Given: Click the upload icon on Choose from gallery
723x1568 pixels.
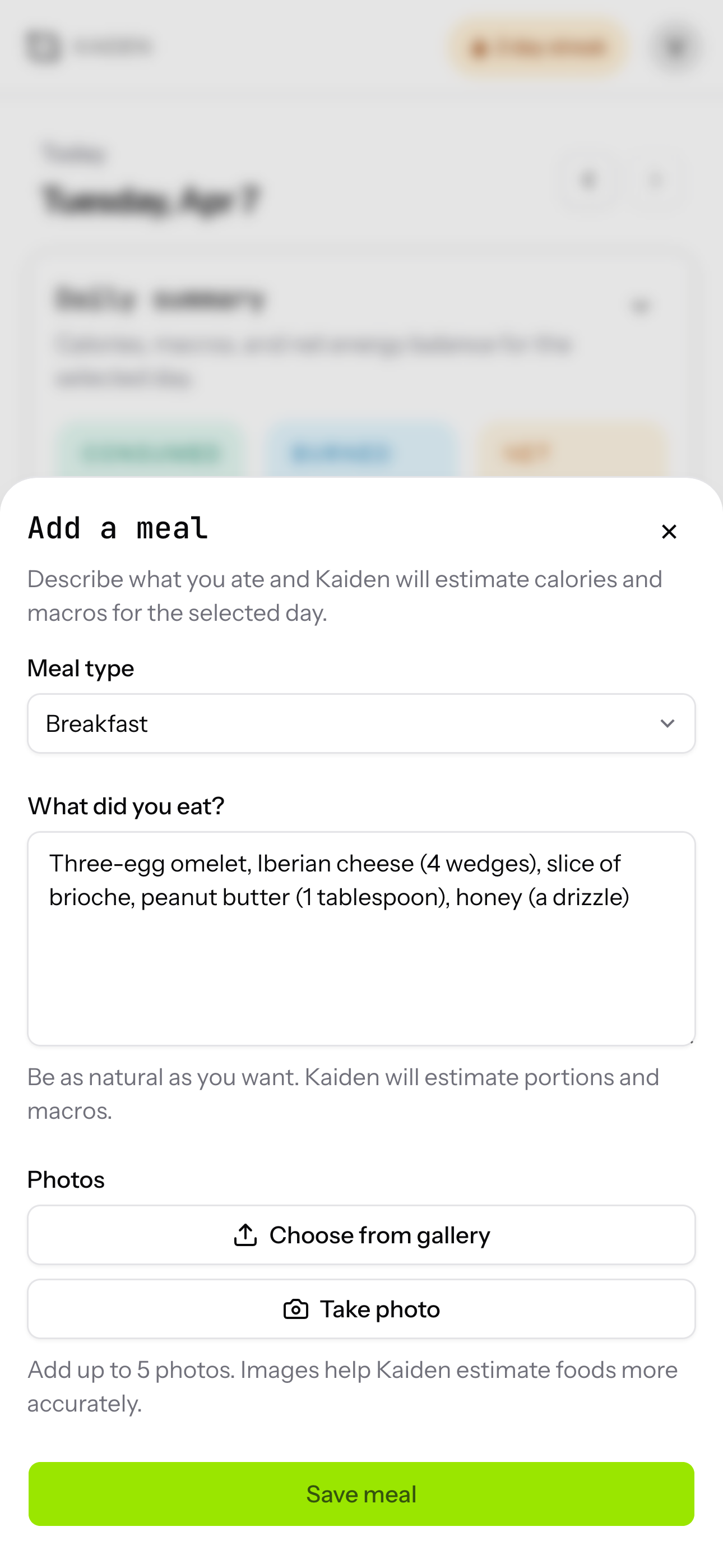Looking at the screenshot, I should point(246,1234).
